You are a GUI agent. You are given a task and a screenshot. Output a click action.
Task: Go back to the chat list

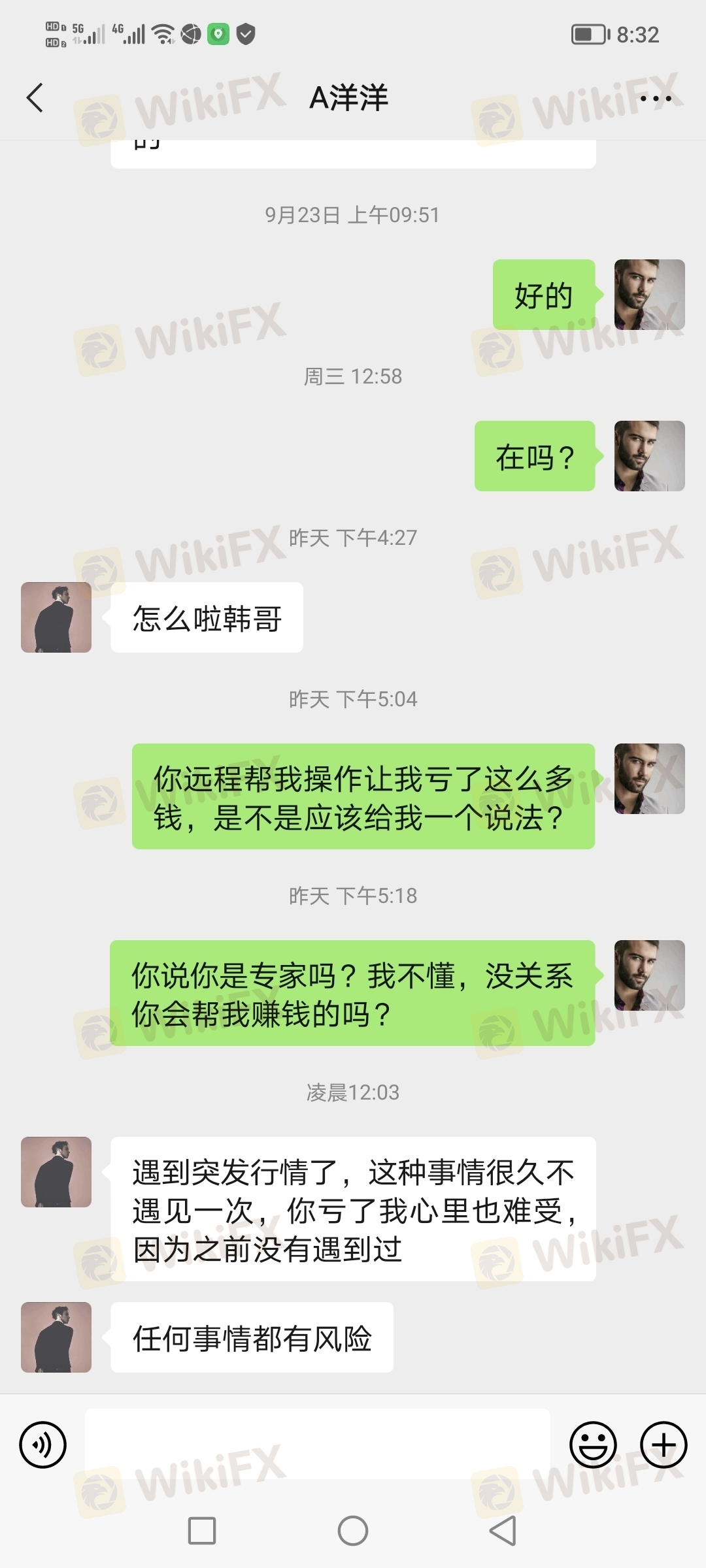[x=35, y=98]
